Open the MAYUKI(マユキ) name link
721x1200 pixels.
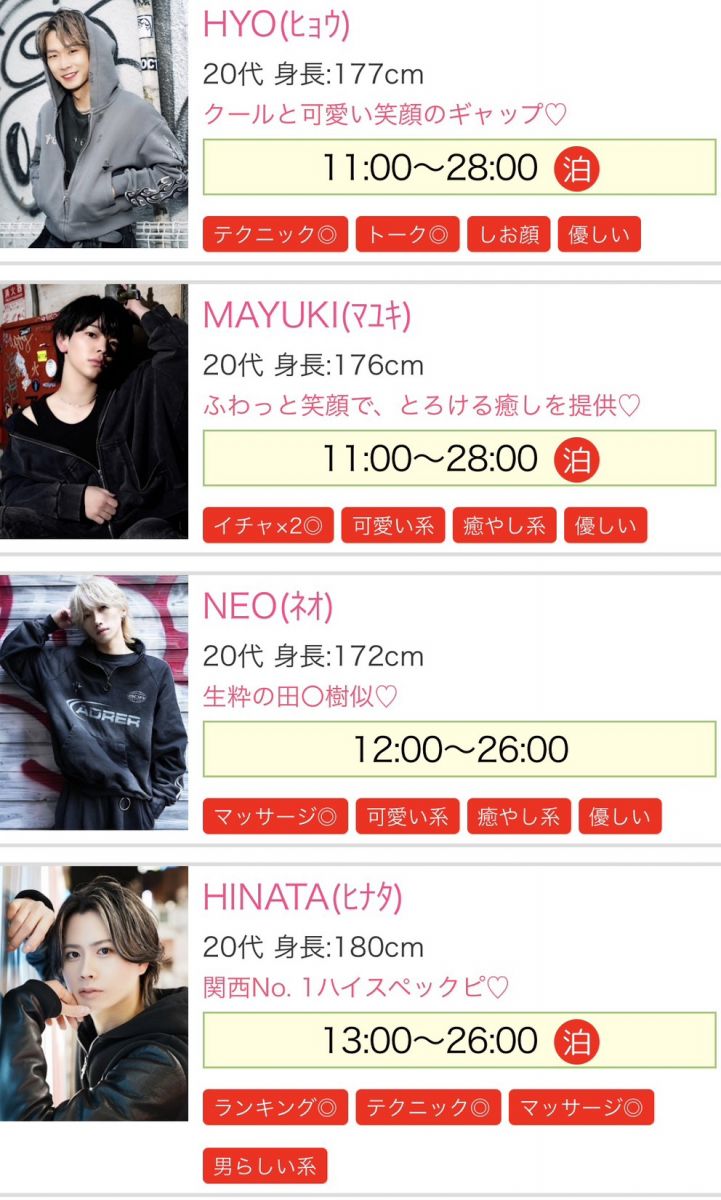[307, 315]
